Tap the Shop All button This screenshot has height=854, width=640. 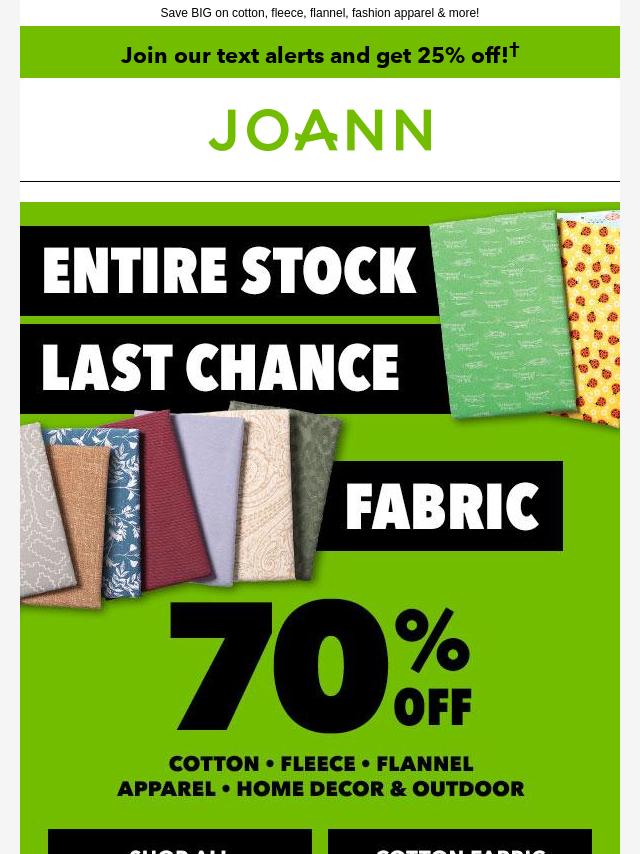pos(180,843)
